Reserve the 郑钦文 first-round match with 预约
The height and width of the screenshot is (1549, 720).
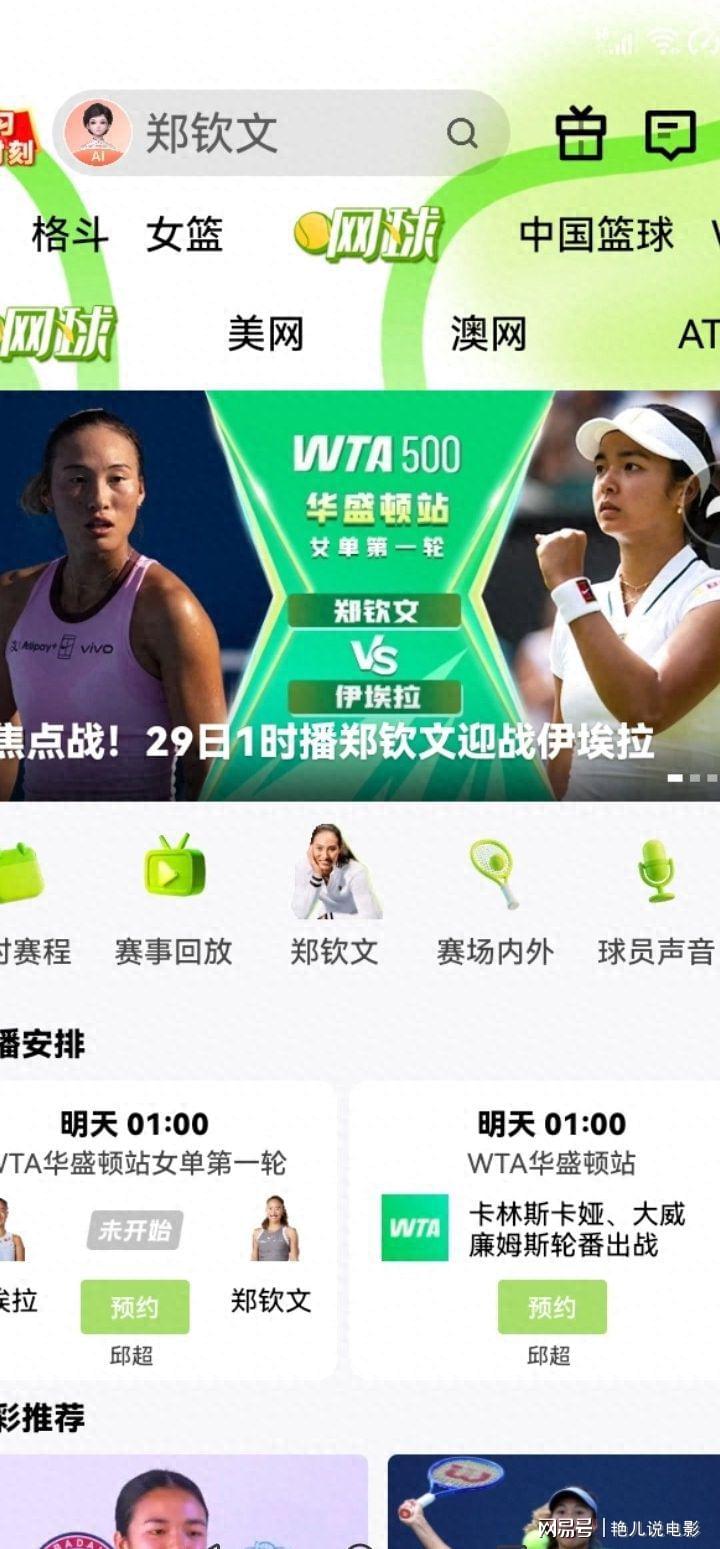pyautogui.click(x=135, y=1307)
